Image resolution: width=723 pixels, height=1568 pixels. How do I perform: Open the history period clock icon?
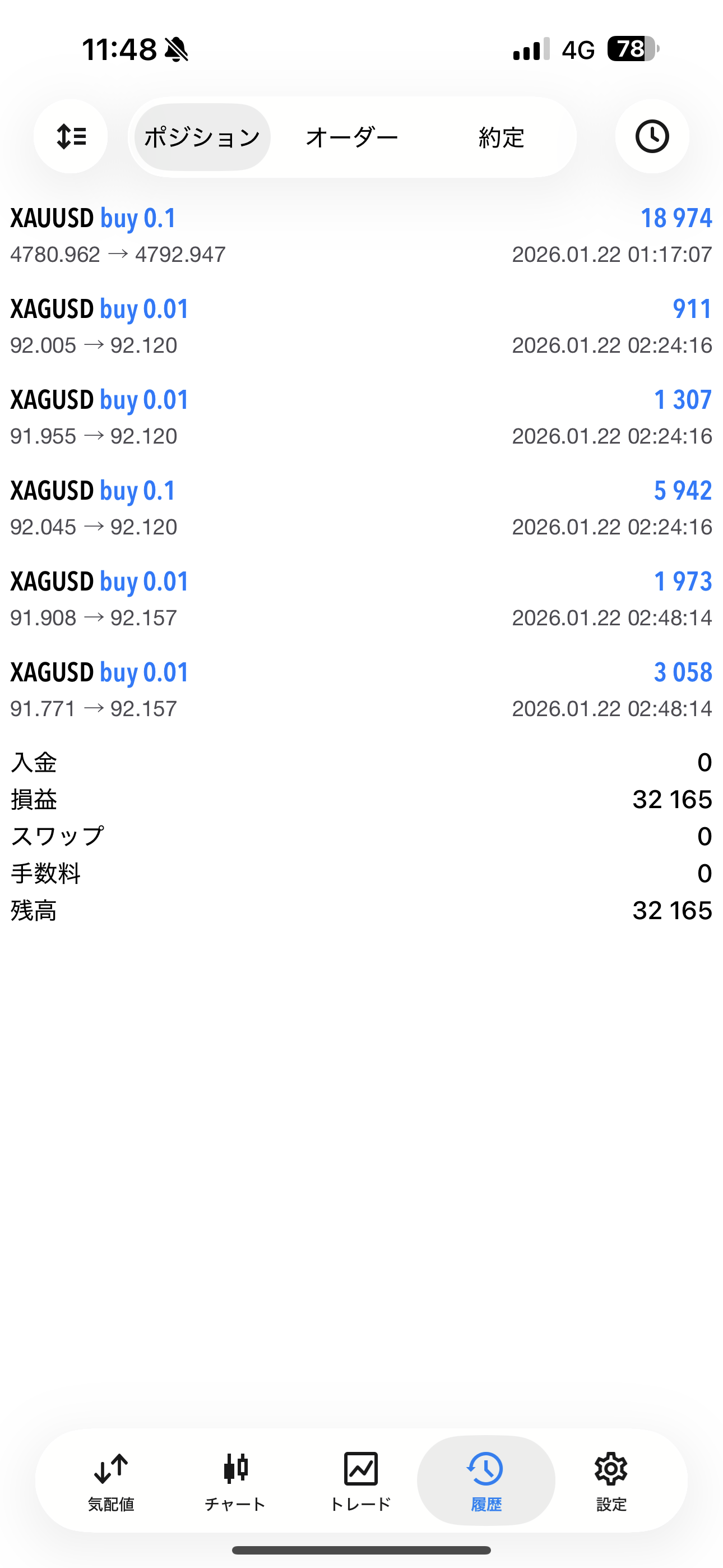point(652,136)
